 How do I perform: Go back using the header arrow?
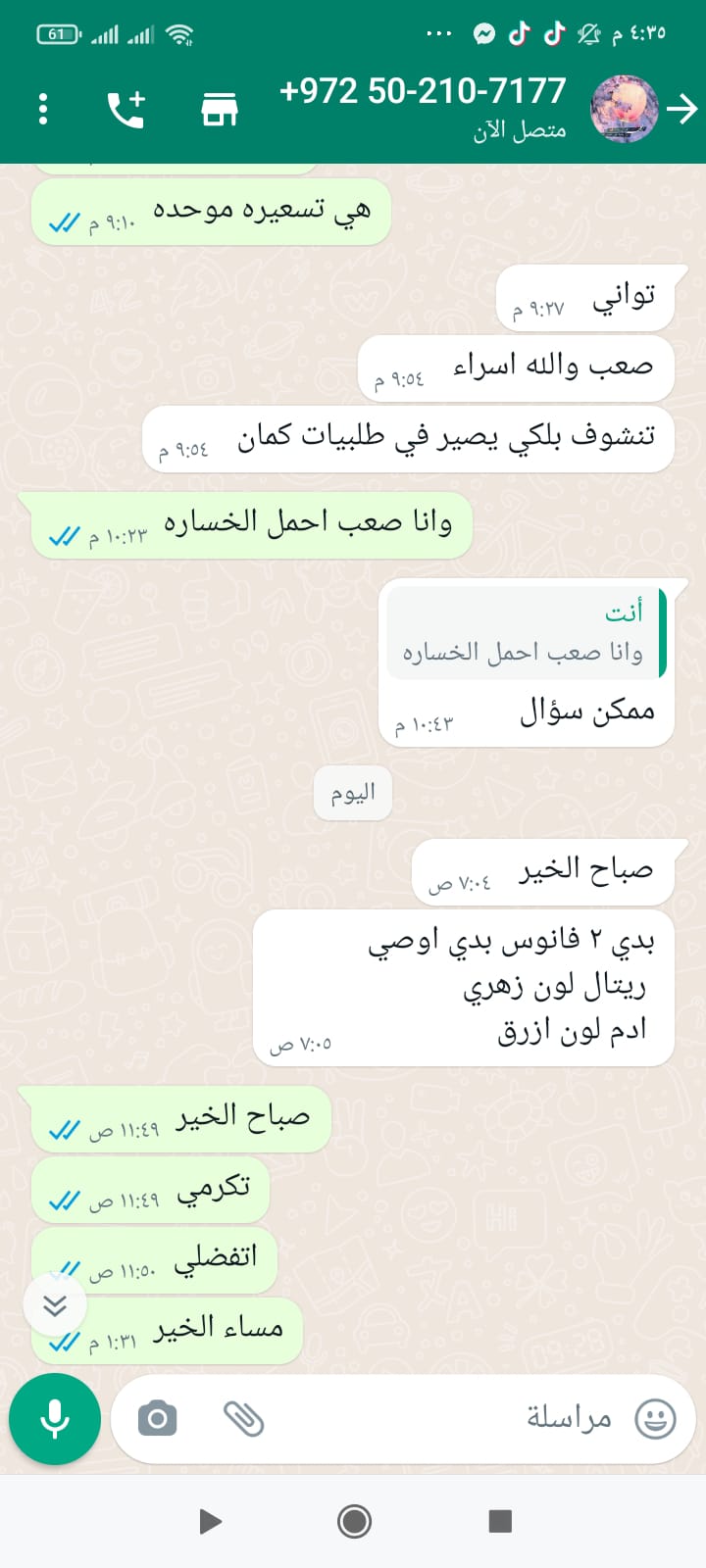pyautogui.click(x=682, y=109)
